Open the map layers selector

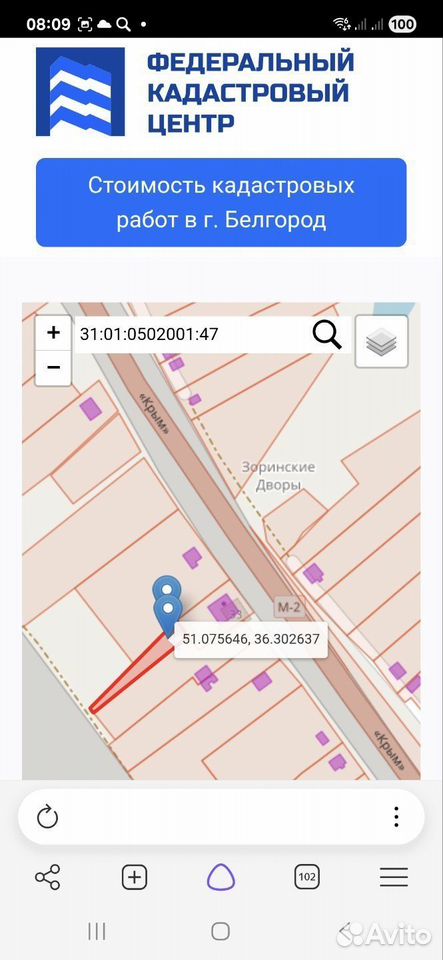tap(382, 341)
